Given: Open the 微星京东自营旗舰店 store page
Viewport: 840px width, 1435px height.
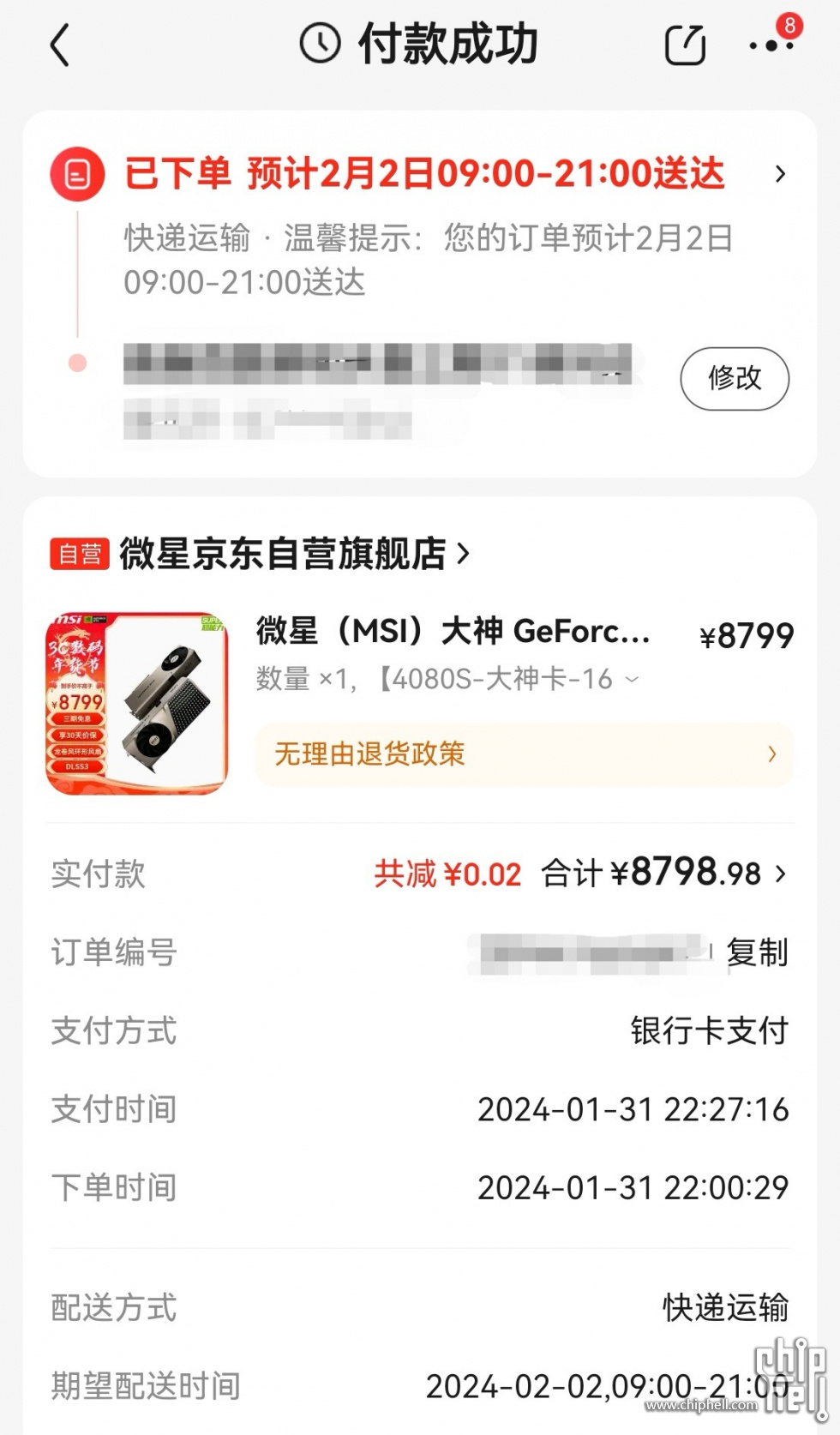Looking at the screenshot, I should [283, 554].
